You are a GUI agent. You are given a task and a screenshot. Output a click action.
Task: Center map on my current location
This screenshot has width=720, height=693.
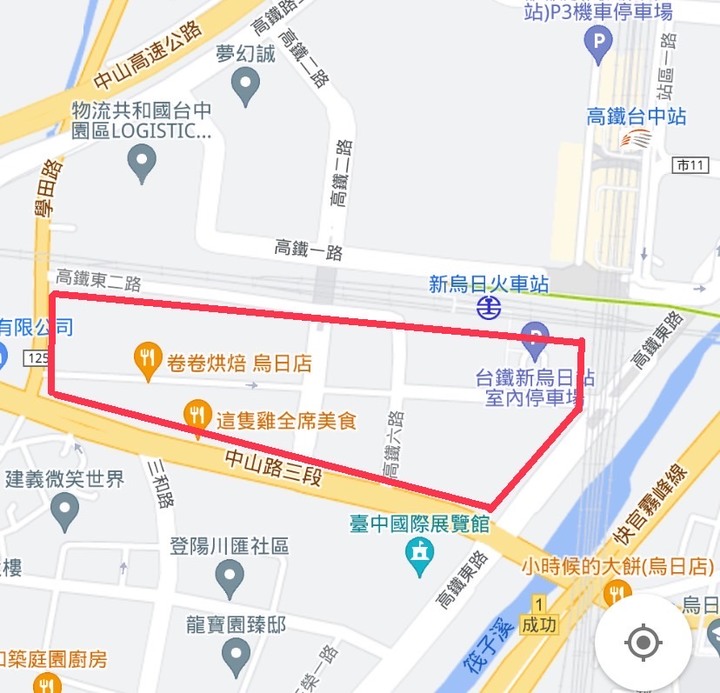point(643,641)
